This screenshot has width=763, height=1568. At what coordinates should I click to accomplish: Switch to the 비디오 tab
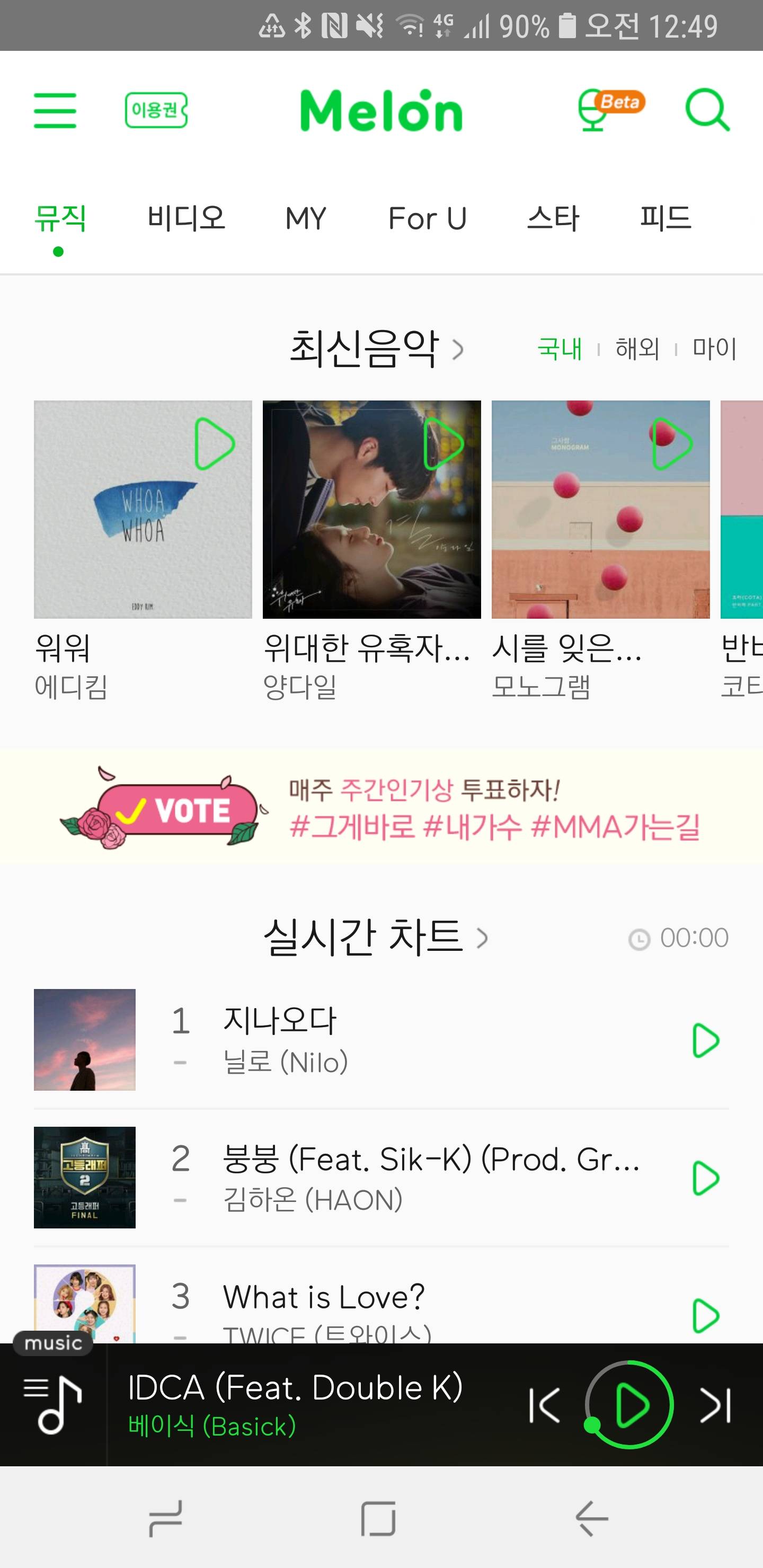(x=187, y=219)
